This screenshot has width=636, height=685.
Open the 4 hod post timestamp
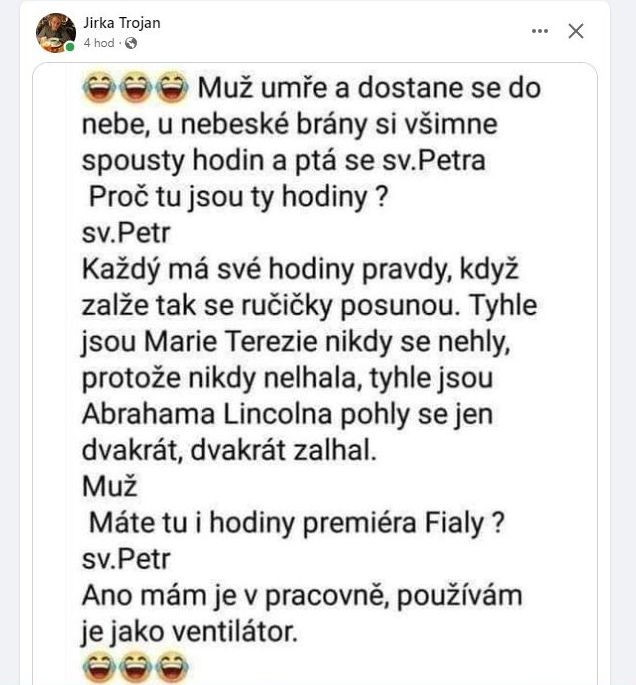[99, 43]
